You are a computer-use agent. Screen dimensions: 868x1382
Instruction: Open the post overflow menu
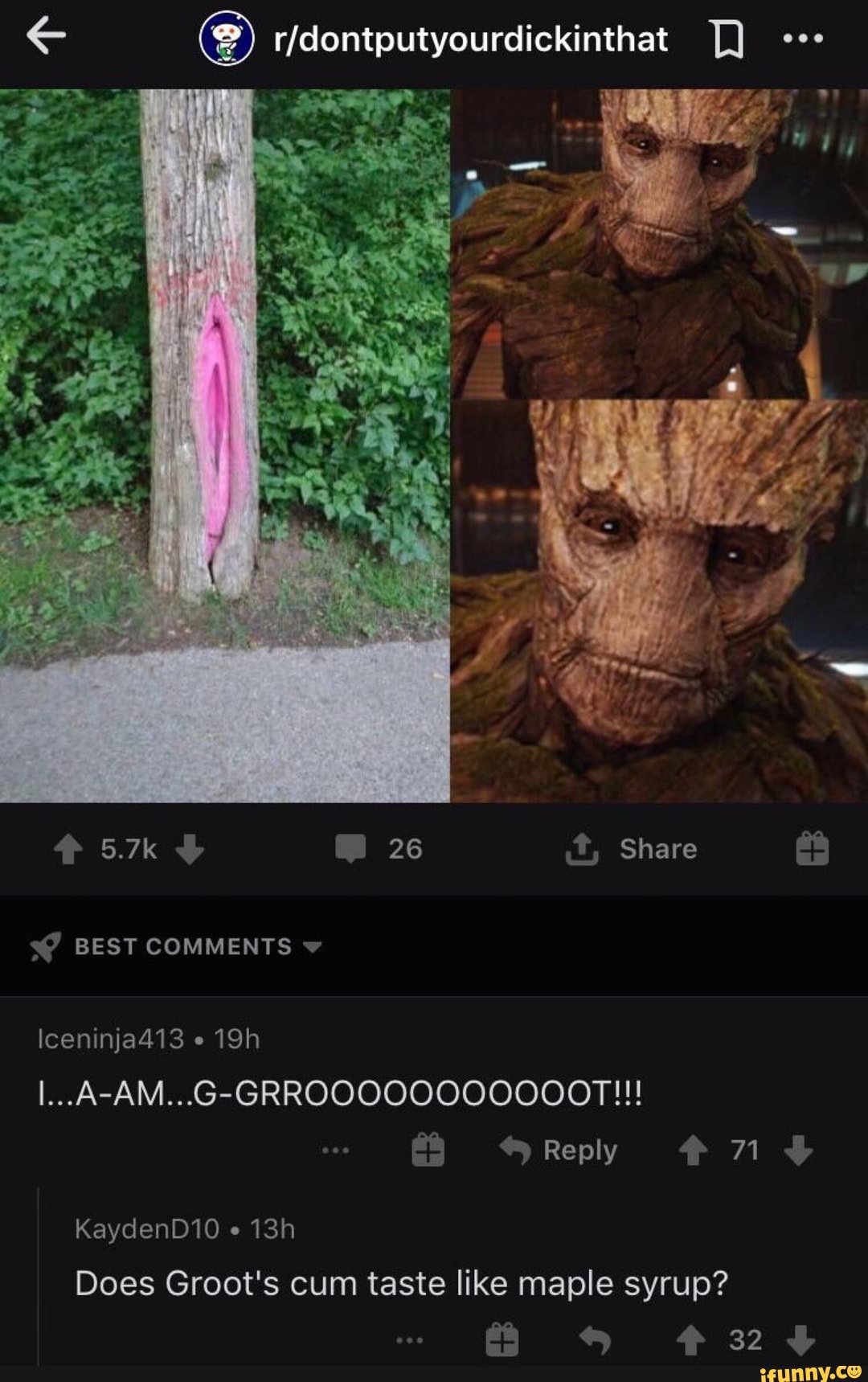click(x=803, y=38)
